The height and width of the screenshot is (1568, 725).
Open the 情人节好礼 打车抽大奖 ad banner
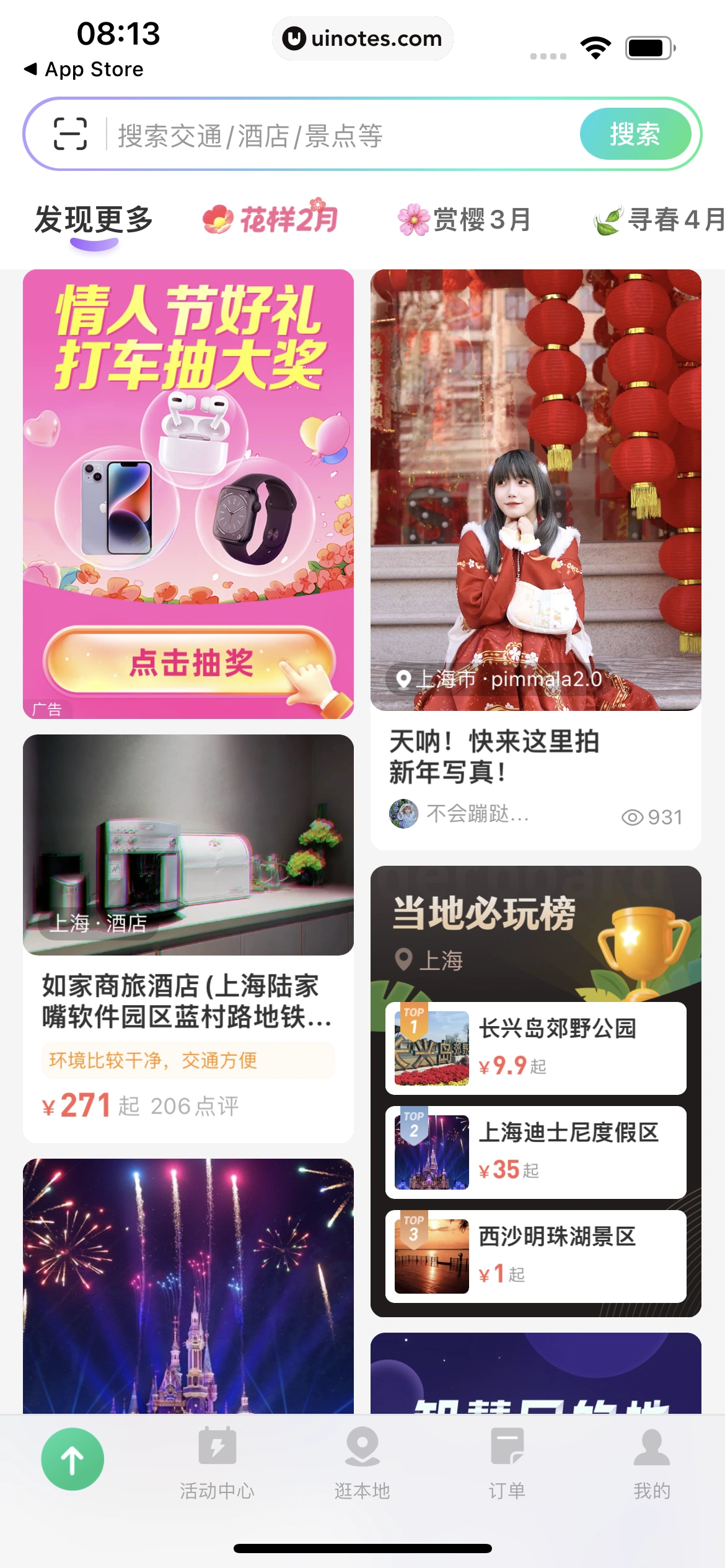188,493
